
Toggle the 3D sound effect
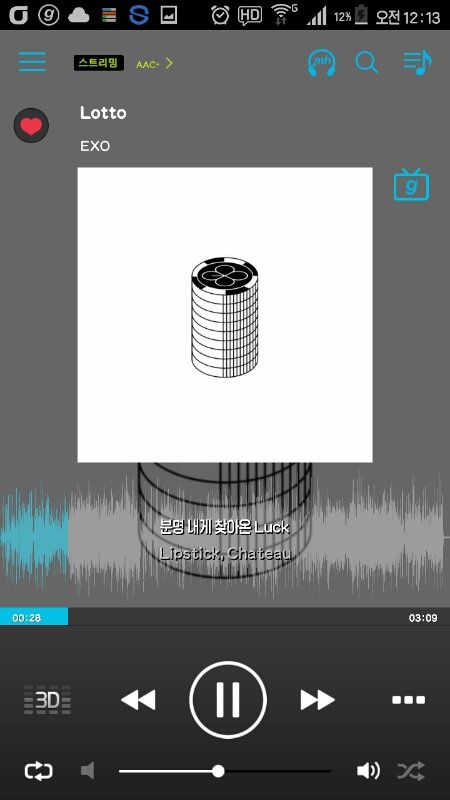pos(47,700)
